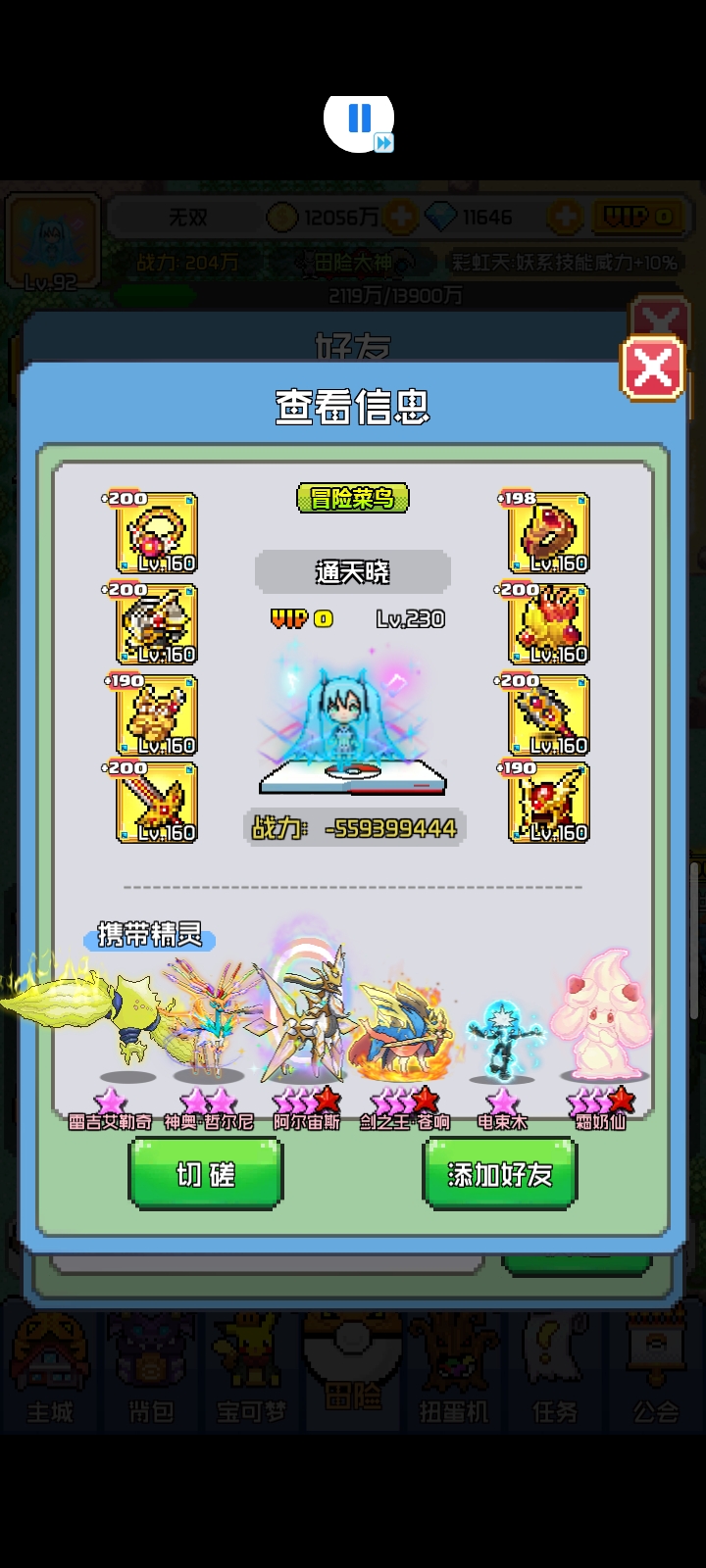View 霜奶仙 carried sprite
Screen dimensions: 706x1568
click(x=600, y=1019)
